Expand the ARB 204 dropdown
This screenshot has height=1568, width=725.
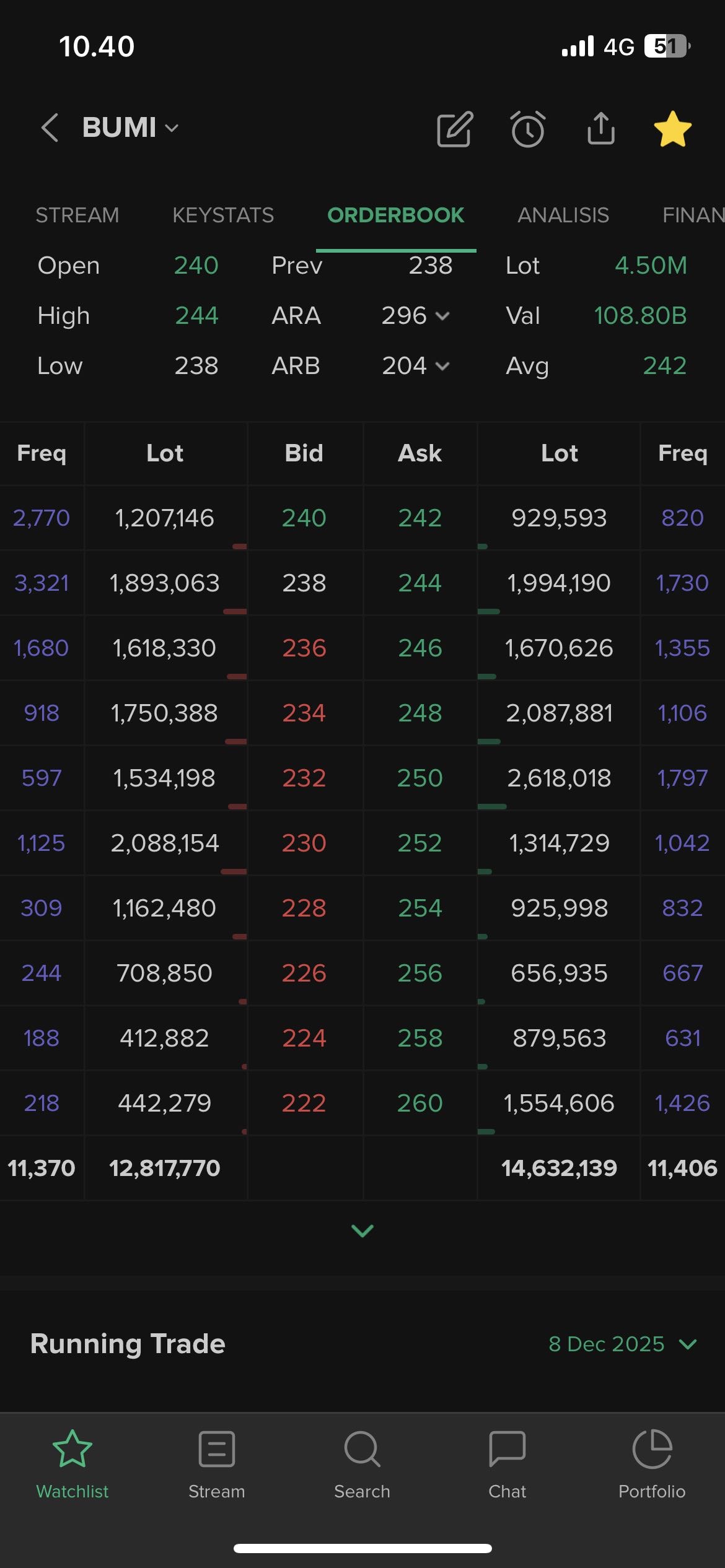(415, 366)
